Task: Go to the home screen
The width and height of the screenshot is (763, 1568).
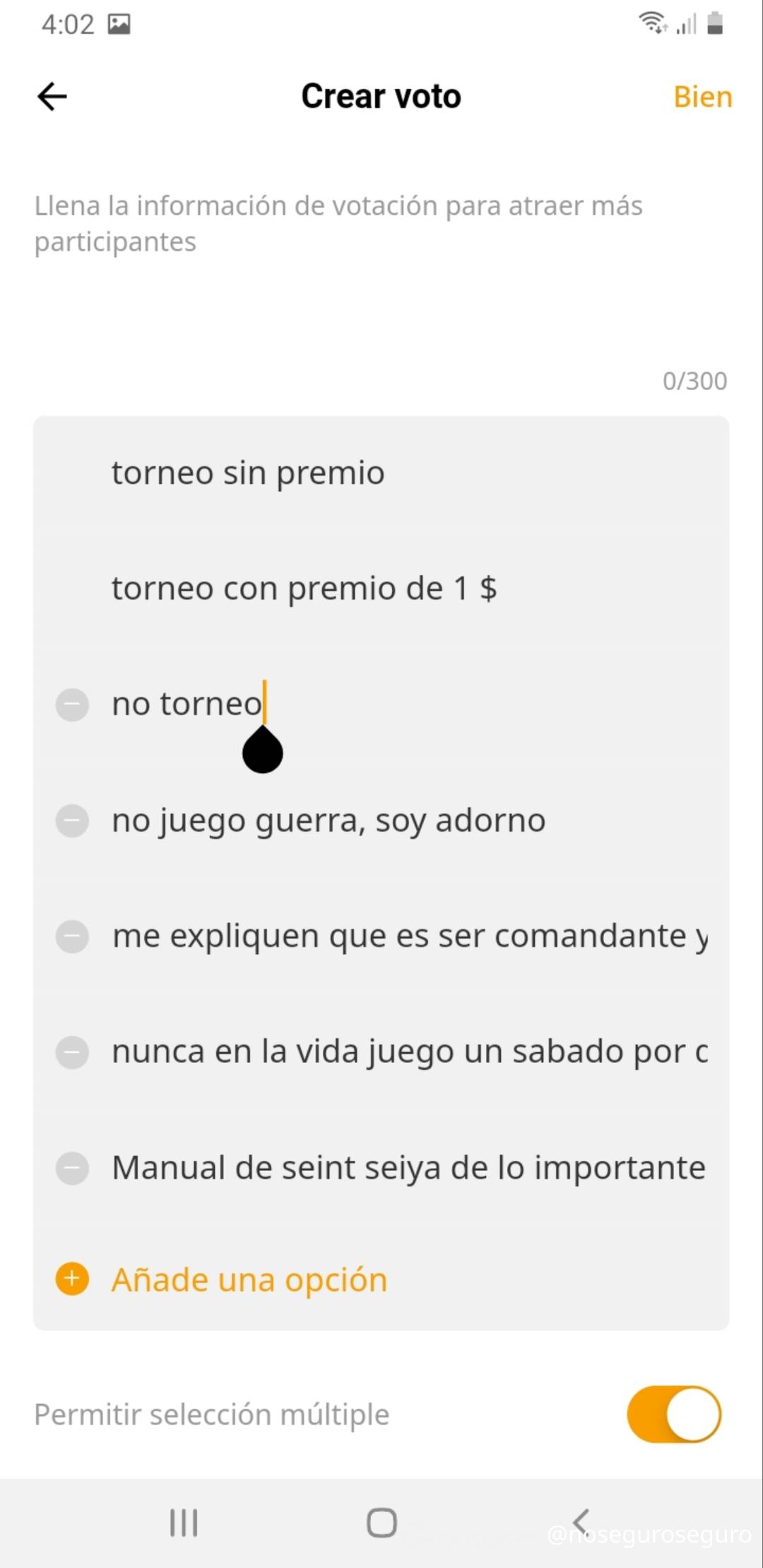Action: tap(381, 1523)
